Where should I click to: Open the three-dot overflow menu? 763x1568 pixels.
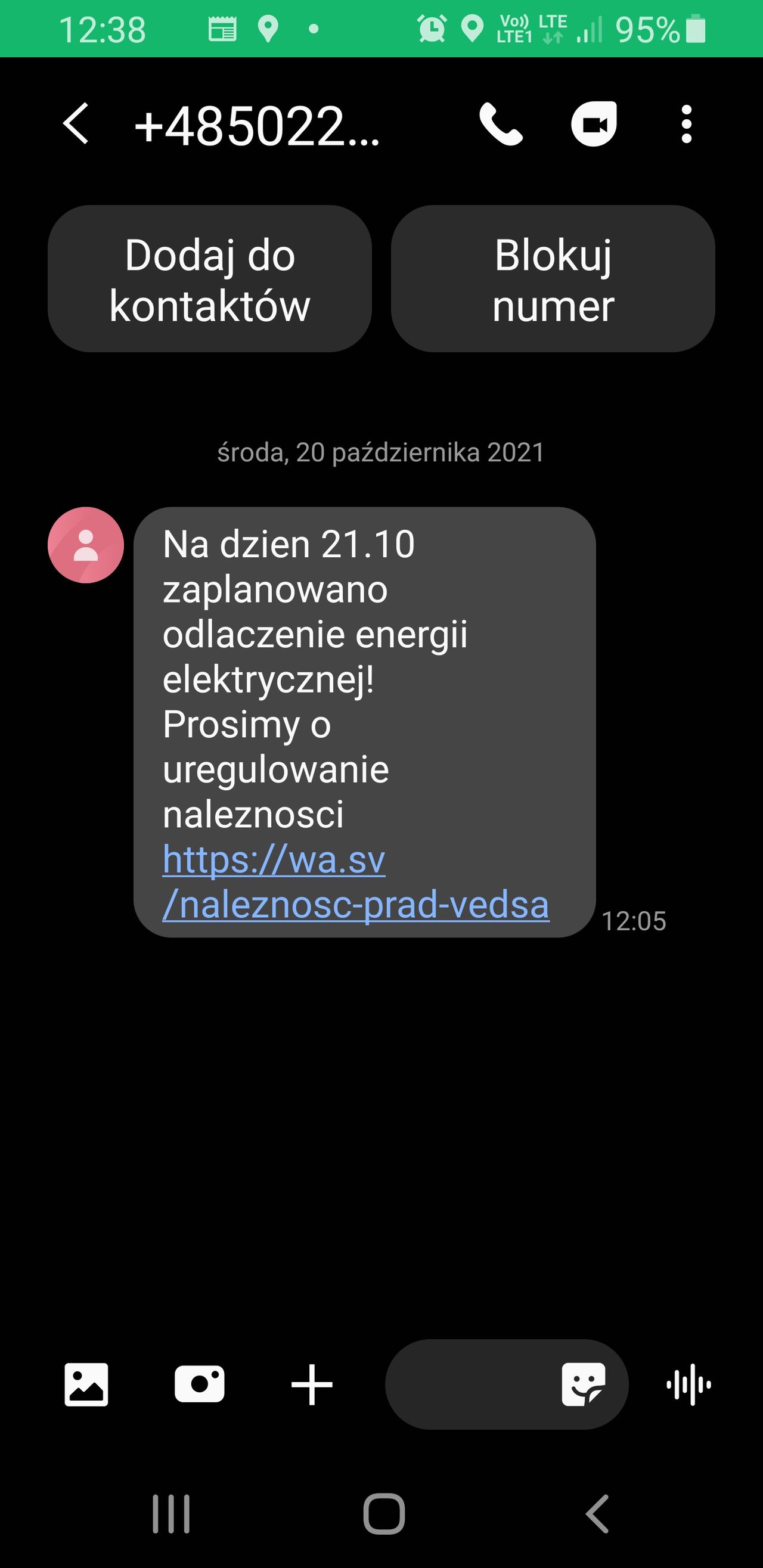click(x=686, y=123)
